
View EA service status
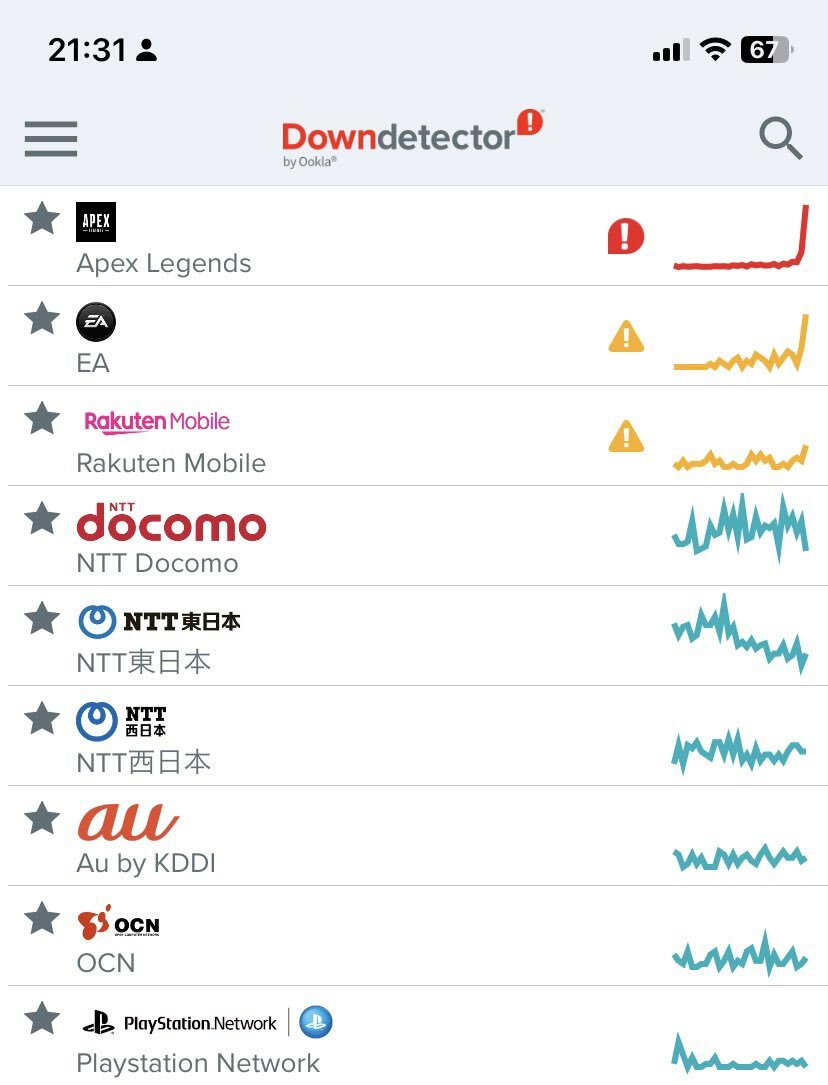point(93,363)
